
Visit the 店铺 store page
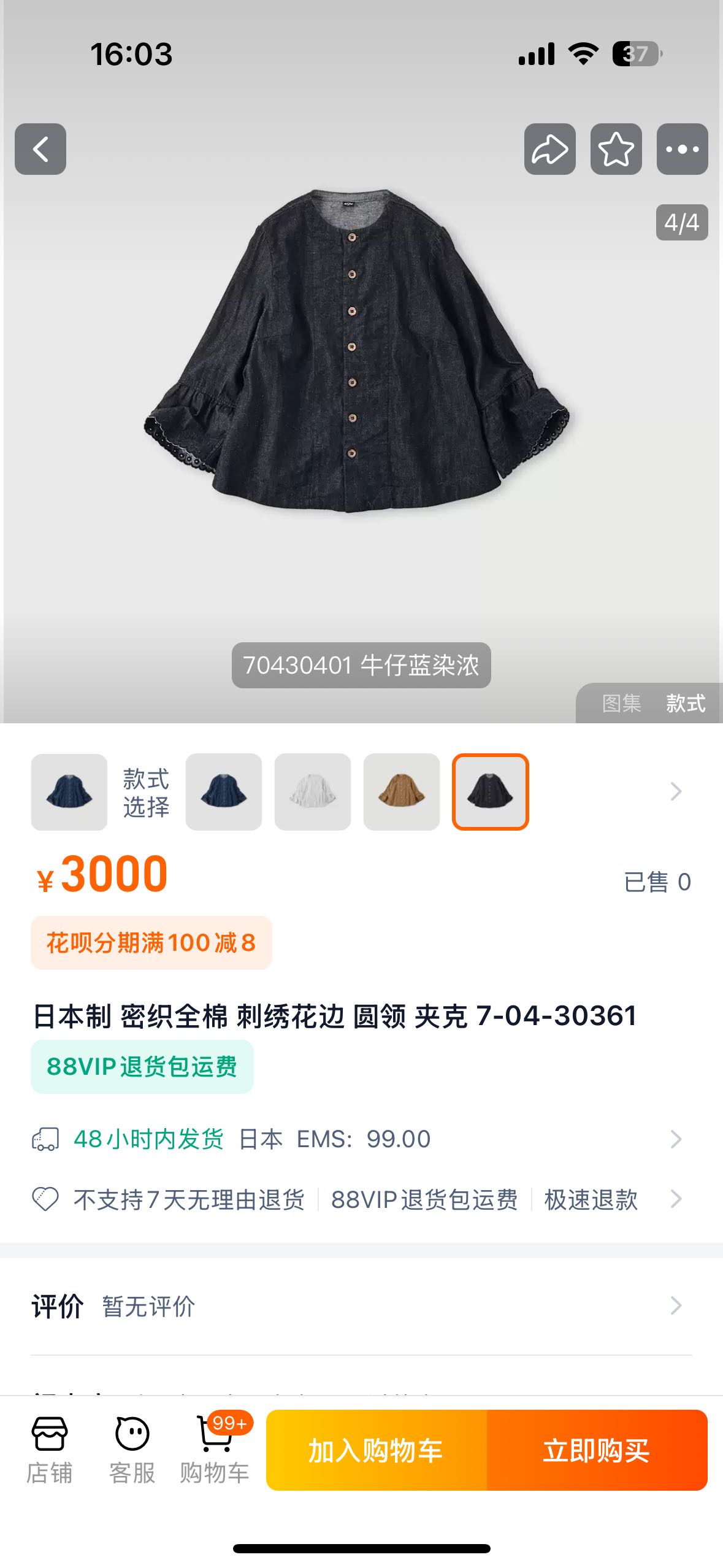[x=50, y=1450]
